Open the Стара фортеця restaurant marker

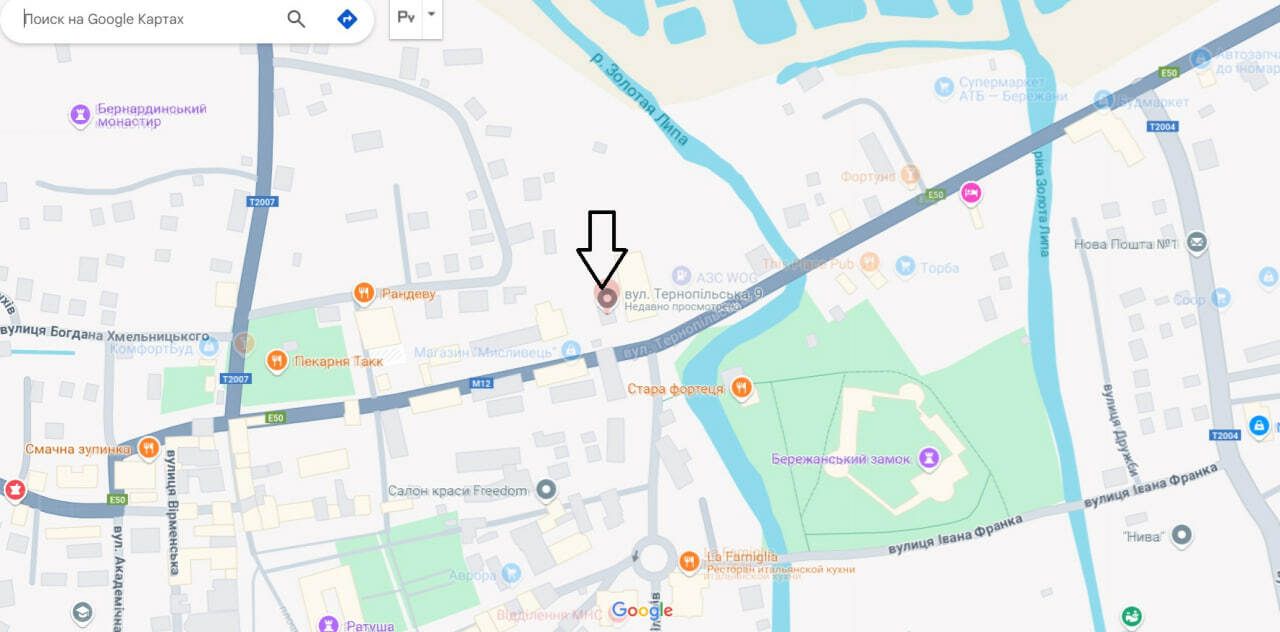coord(741,387)
